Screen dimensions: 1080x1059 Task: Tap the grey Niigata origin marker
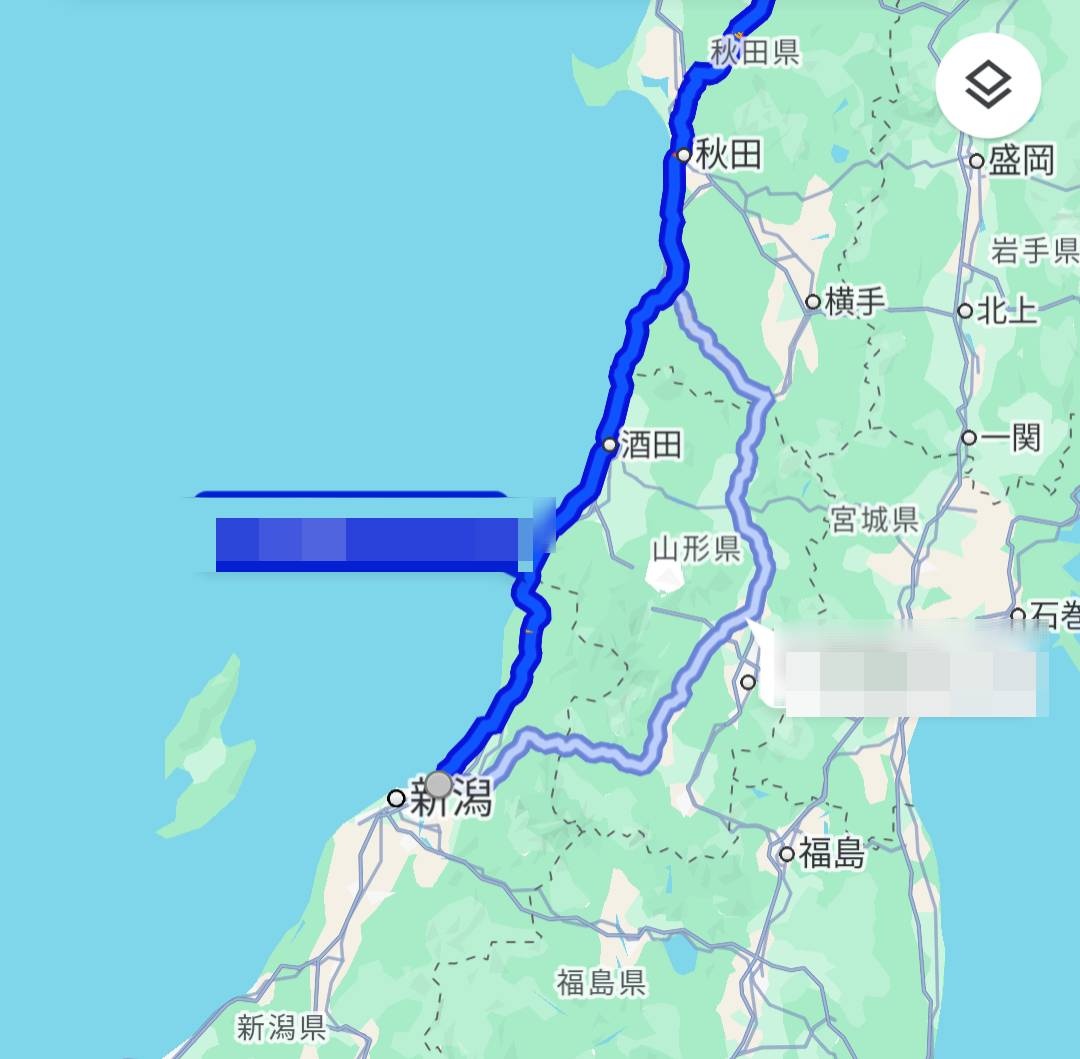(439, 784)
